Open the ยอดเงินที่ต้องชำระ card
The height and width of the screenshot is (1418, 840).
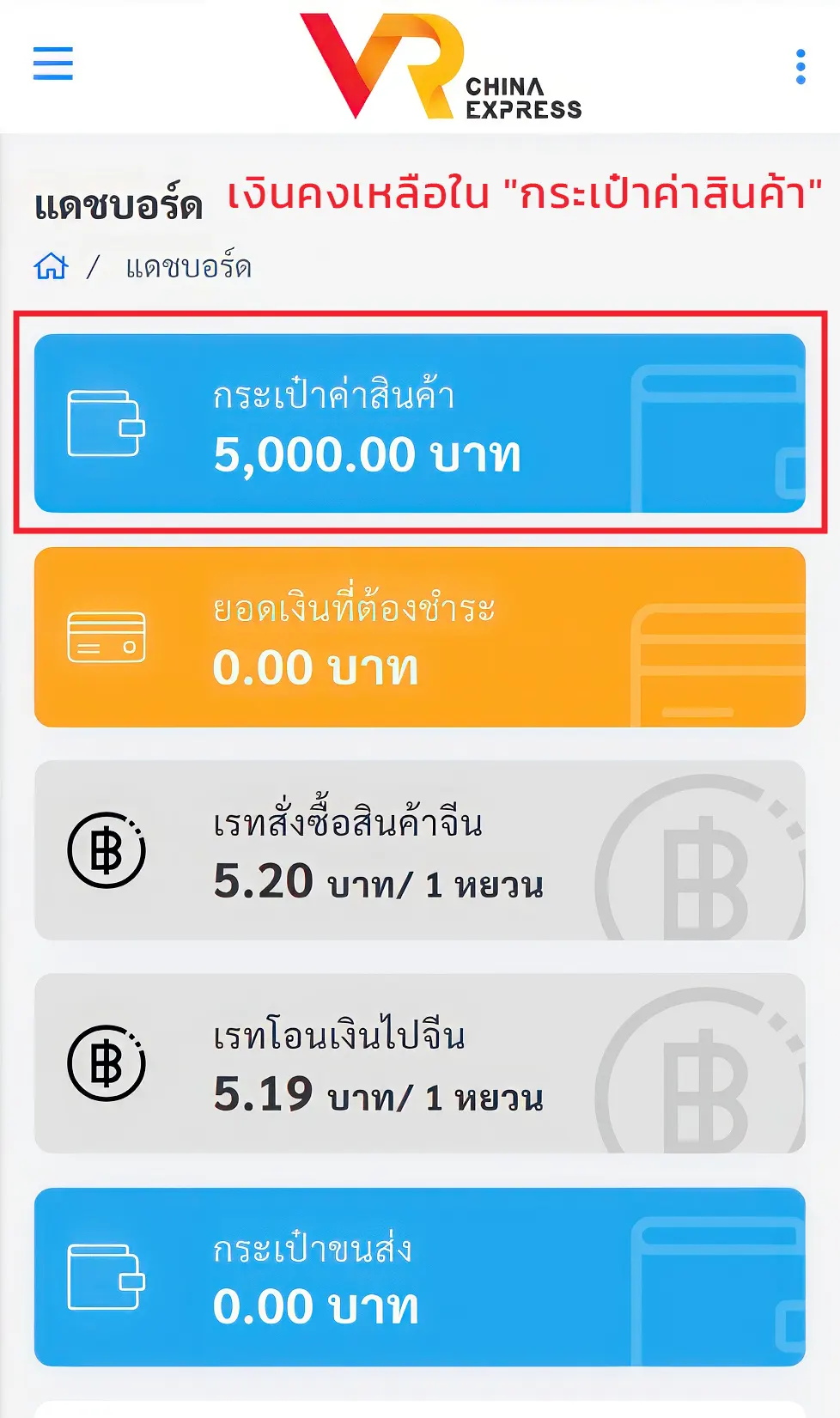[419, 637]
